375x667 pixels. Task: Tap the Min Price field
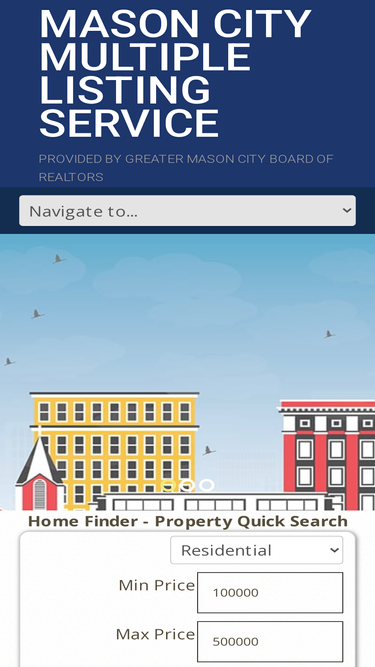270,593
